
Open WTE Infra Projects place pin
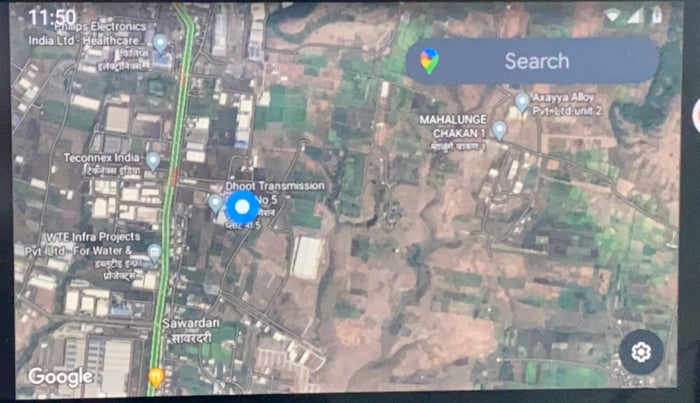pyautogui.click(x=154, y=252)
